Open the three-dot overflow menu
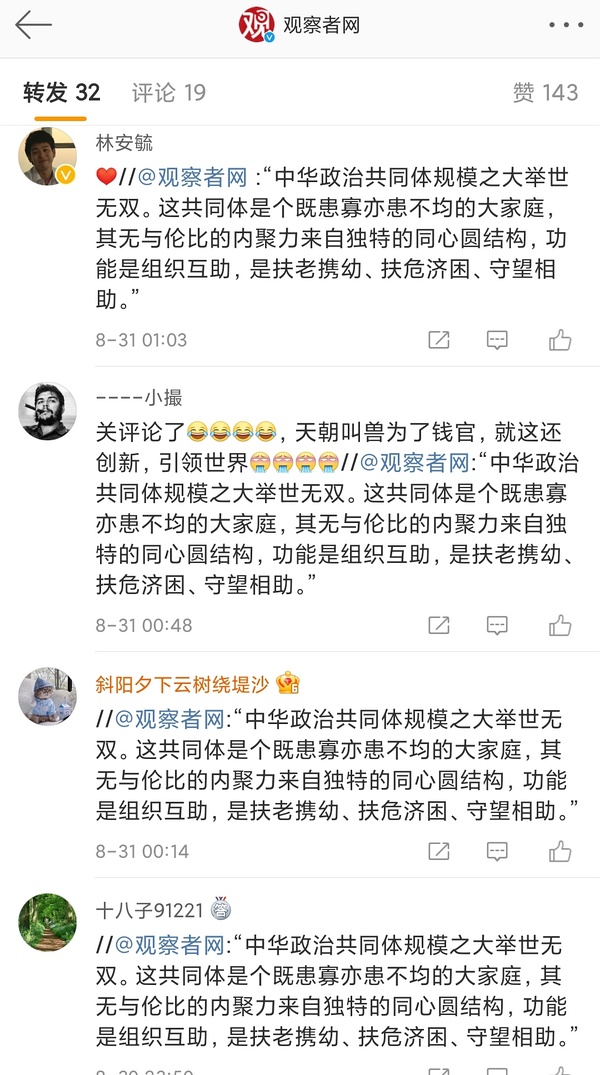The image size is (600, 1075). click(566, 25)
